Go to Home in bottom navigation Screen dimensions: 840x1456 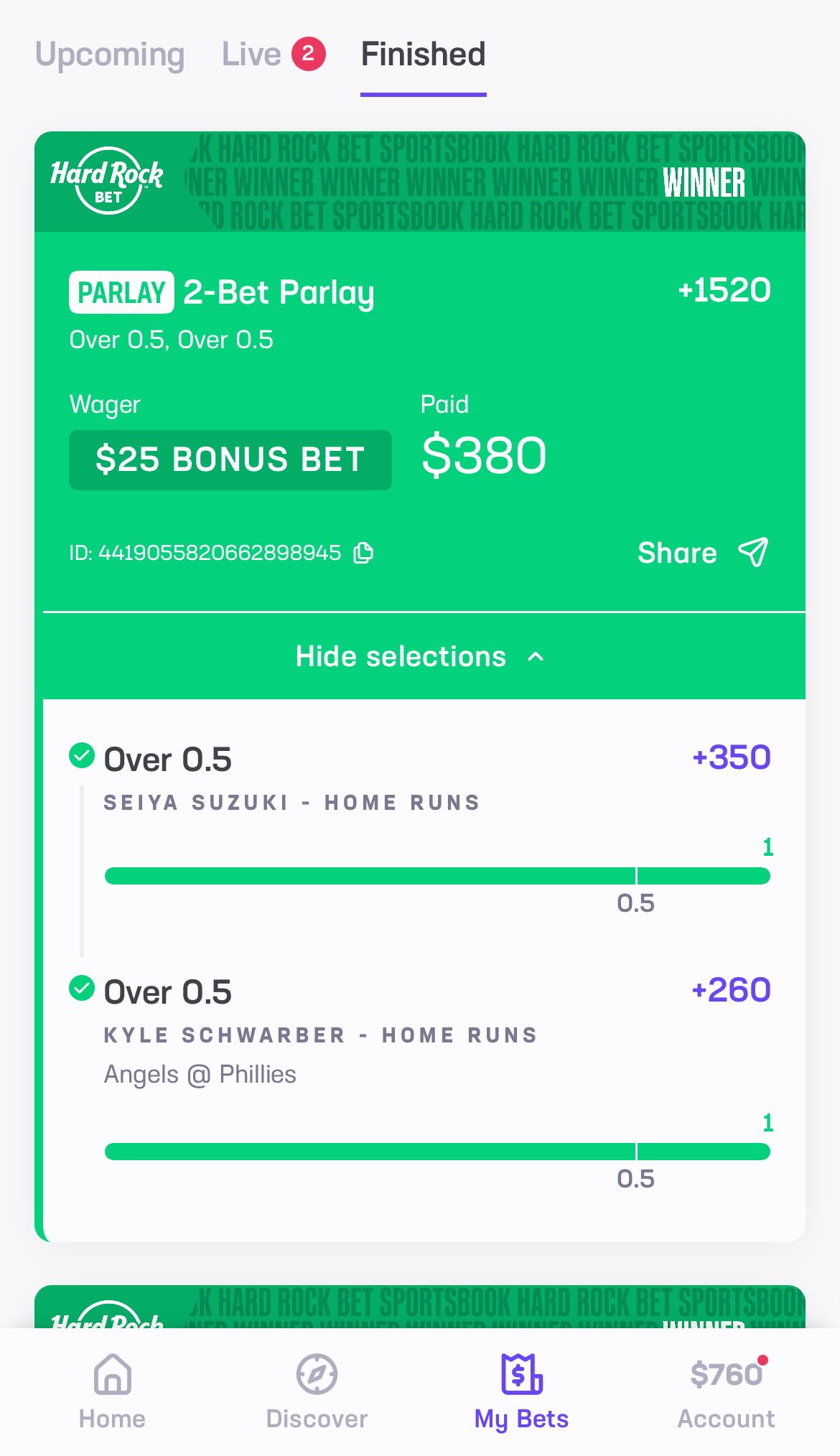tap(113, 1391)
